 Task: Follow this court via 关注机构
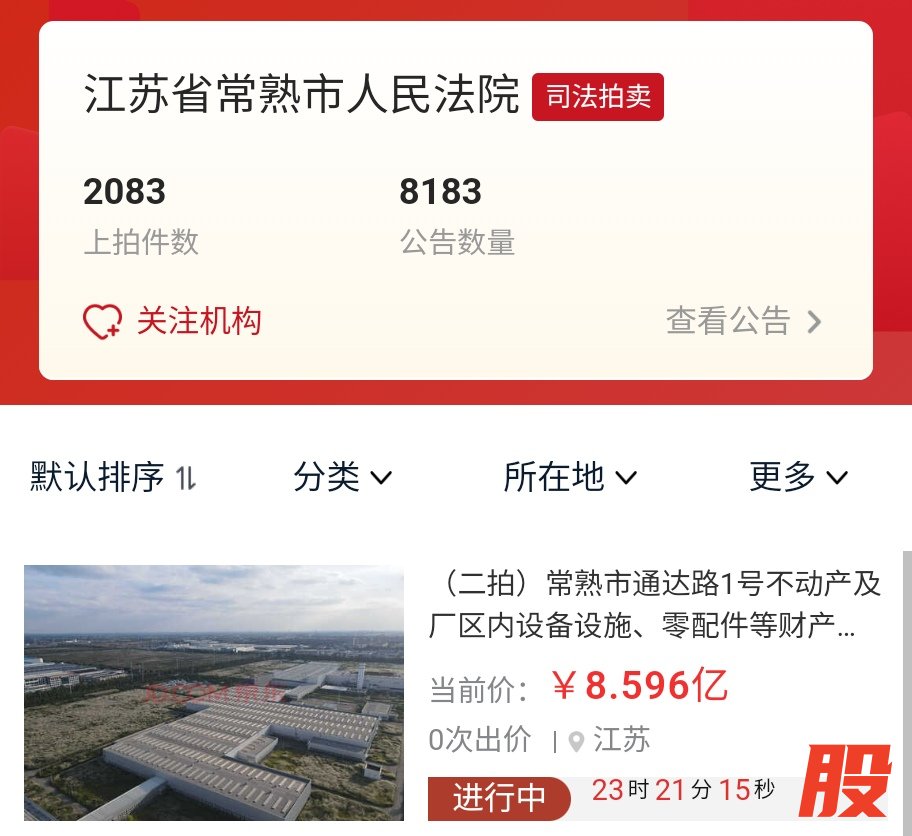click(x=172, y=322)
